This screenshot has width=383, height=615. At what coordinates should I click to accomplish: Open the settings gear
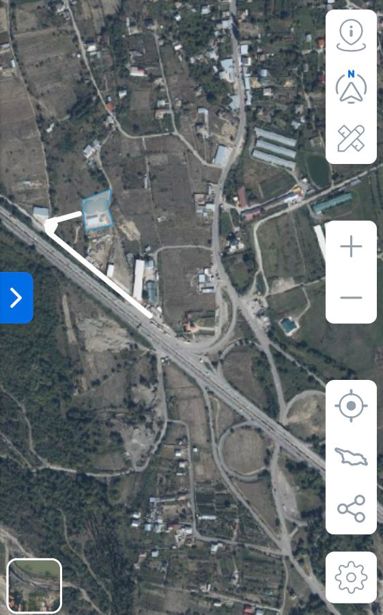pos(351,577)
